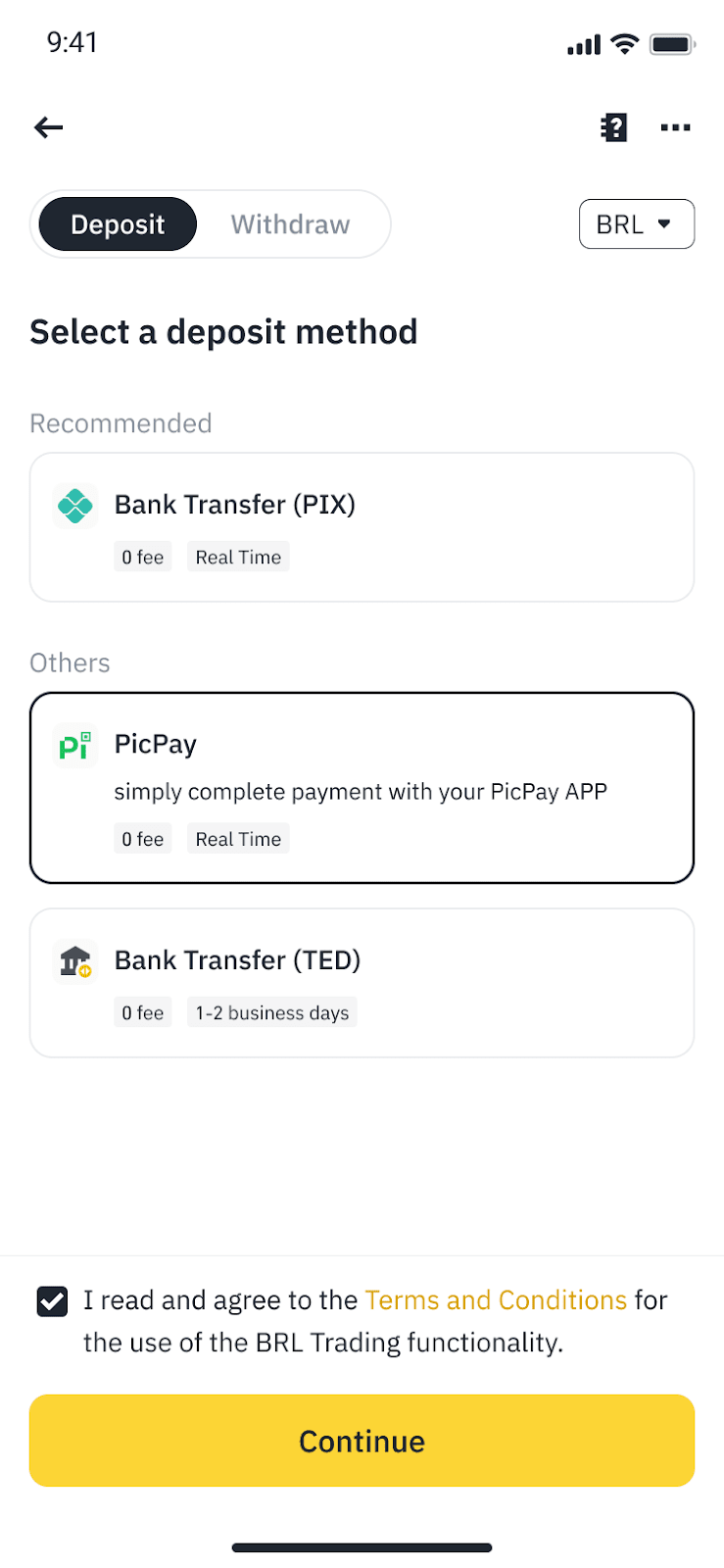724x1568 pixels.
Task: Uncheck the agreement checkbox
Action: (52, 1301)
